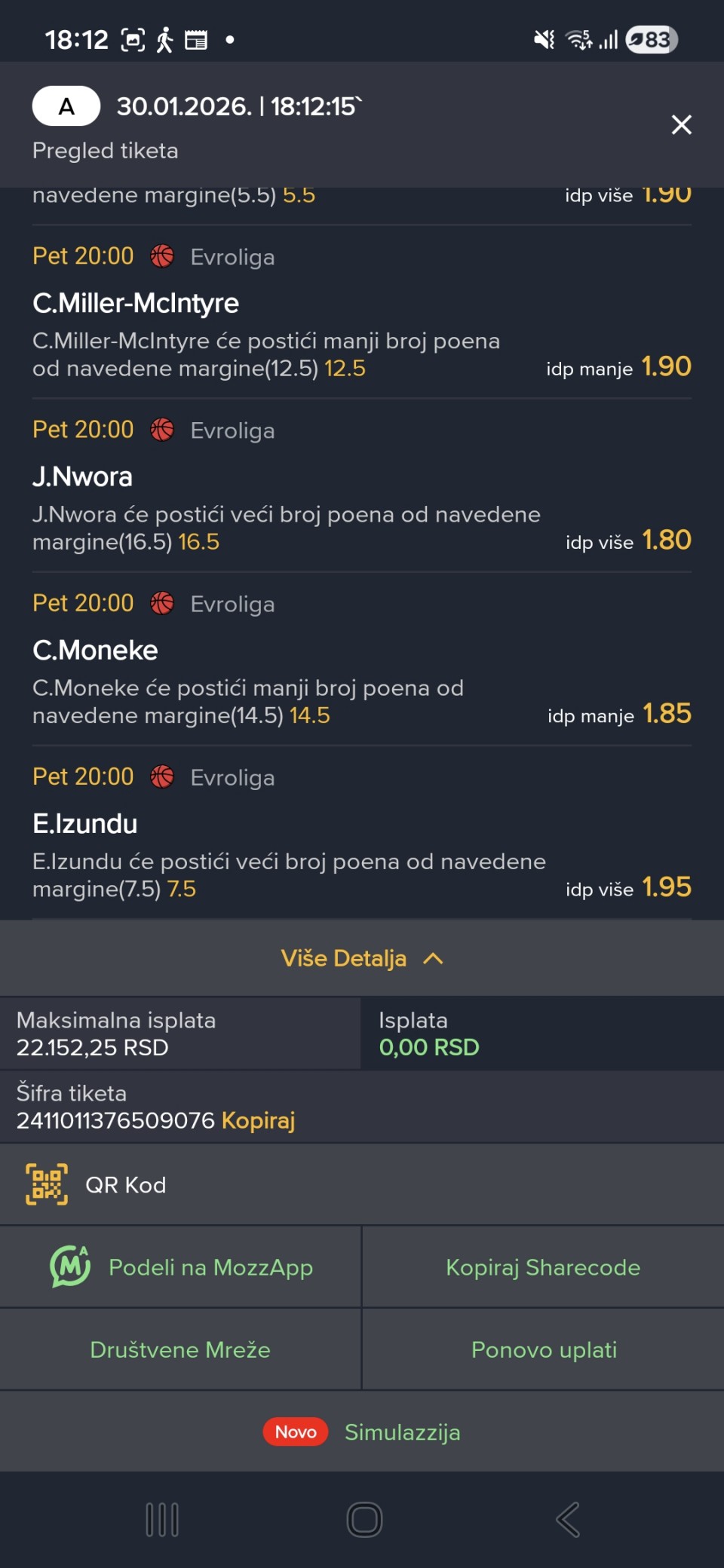
Task: Open the new Simulazzija feature
Action: (401, 1432)
